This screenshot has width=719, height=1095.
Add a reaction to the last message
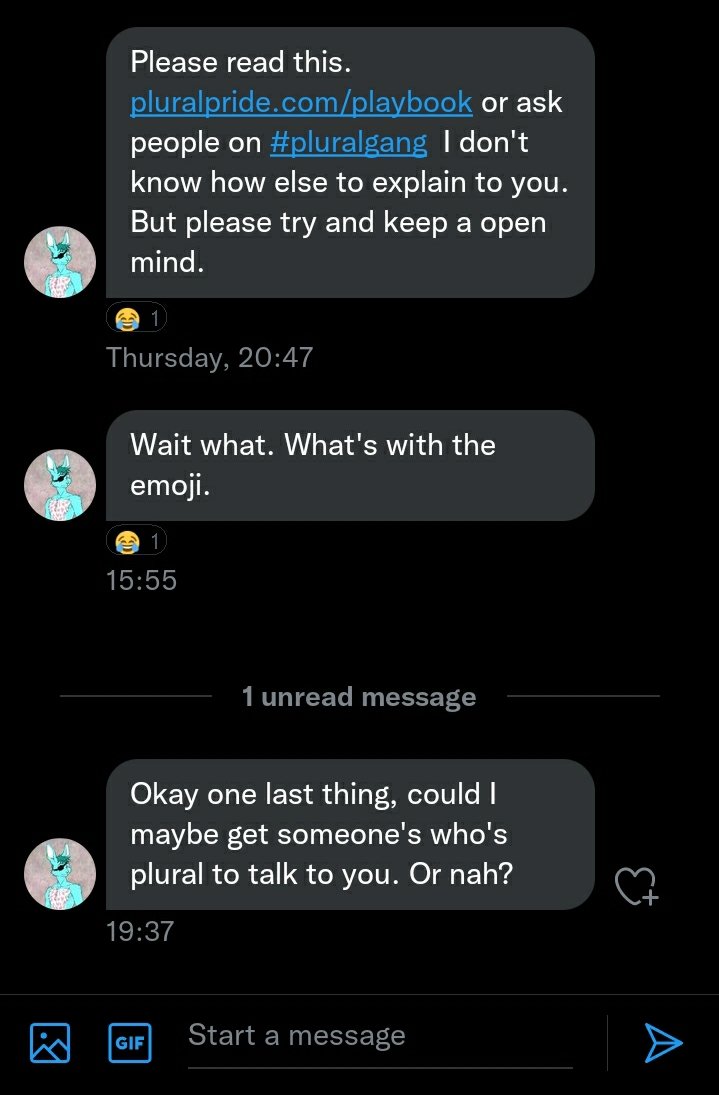coord(635,886)
